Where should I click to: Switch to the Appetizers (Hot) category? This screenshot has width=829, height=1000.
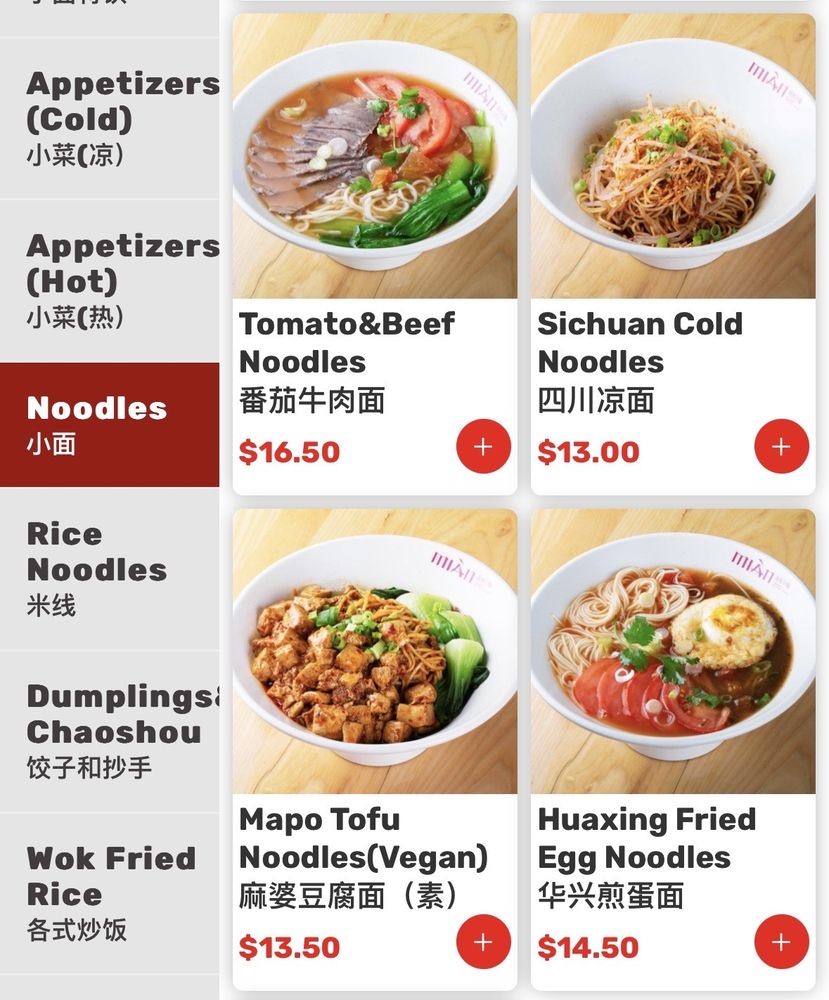(110, 281)
